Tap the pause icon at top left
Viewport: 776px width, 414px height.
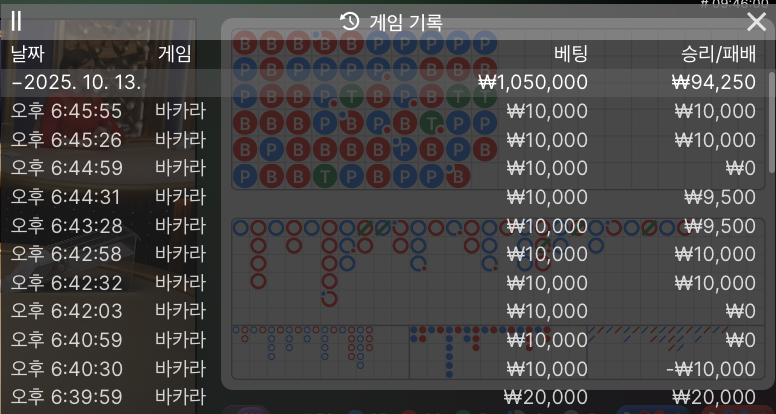coord(16,21)
